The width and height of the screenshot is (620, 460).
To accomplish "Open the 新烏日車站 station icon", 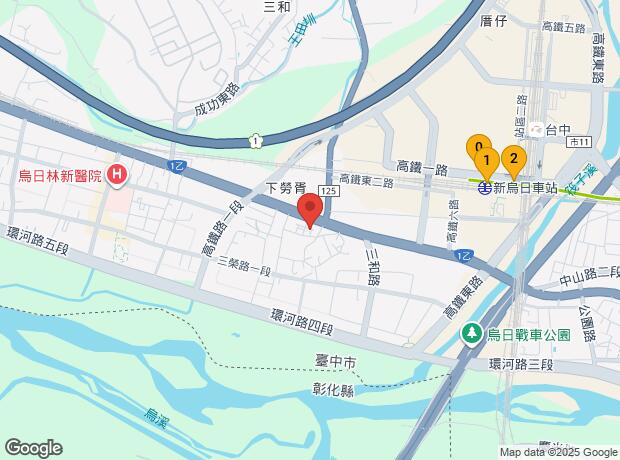I will [x=485, y=189].
